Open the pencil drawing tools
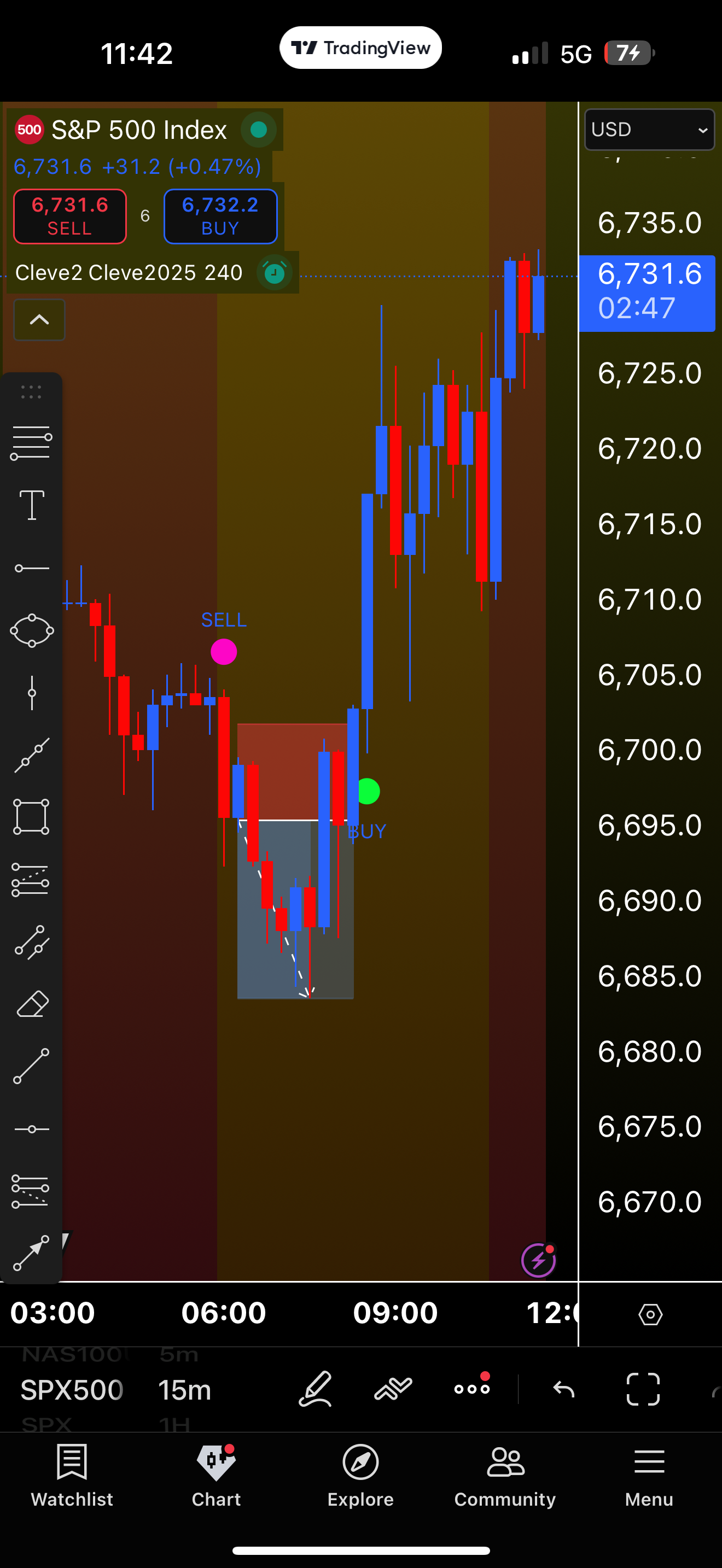This screenshot has width=722, height=1568. point(316,1389)
